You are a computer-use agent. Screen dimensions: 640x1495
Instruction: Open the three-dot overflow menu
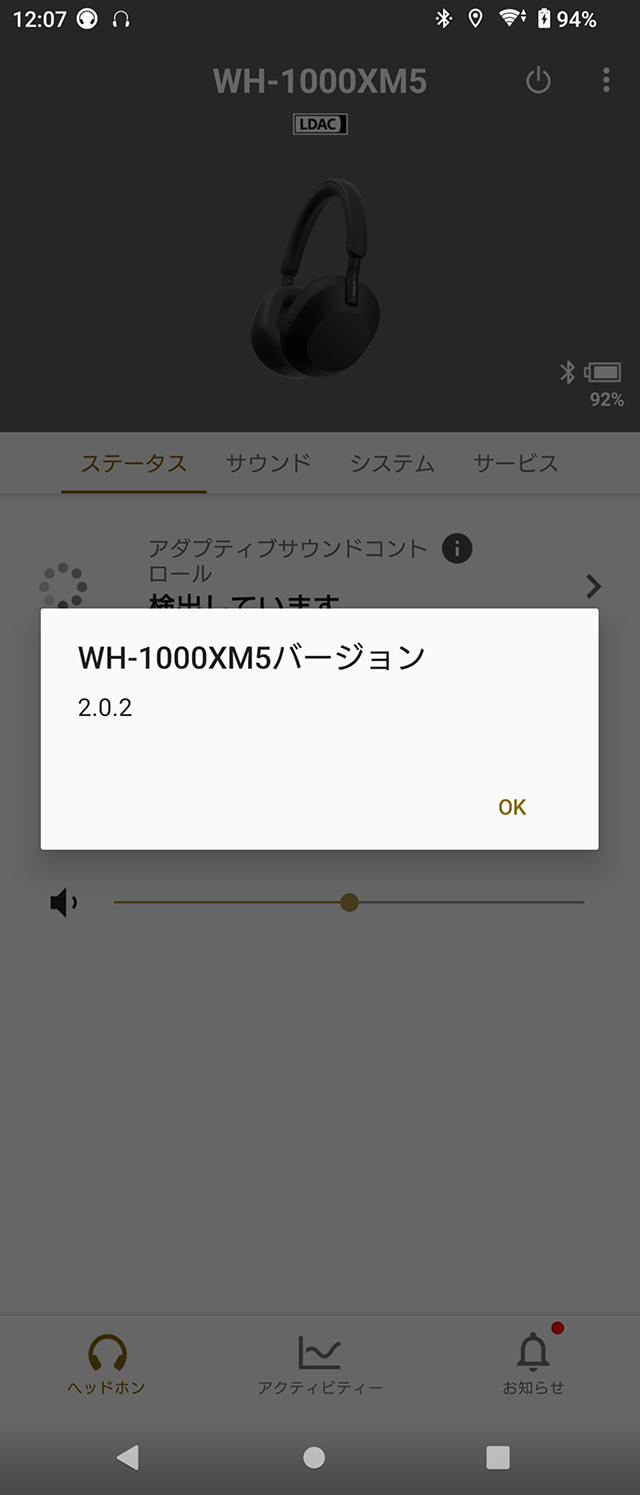606,80
